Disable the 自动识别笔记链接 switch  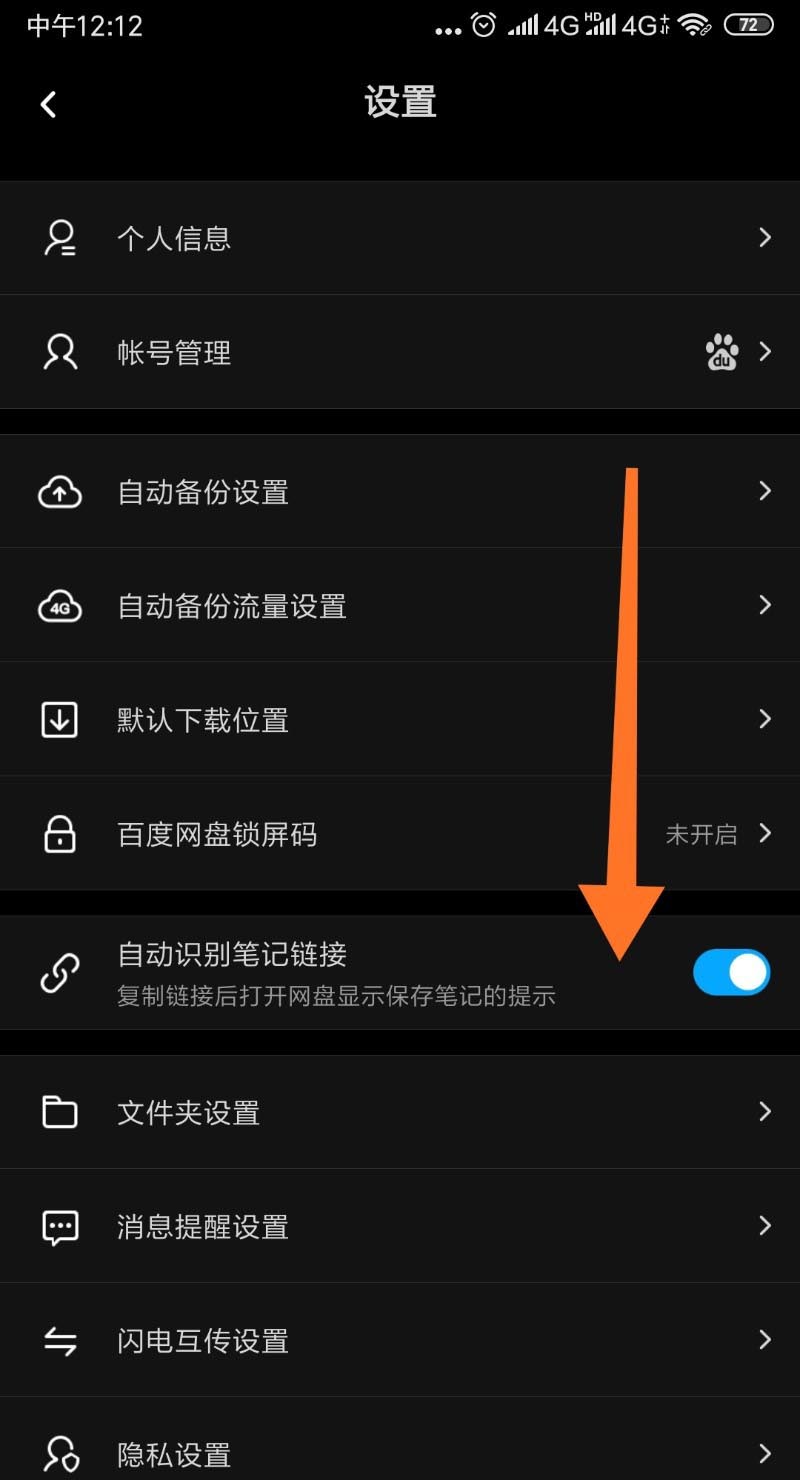coord(731,971)
